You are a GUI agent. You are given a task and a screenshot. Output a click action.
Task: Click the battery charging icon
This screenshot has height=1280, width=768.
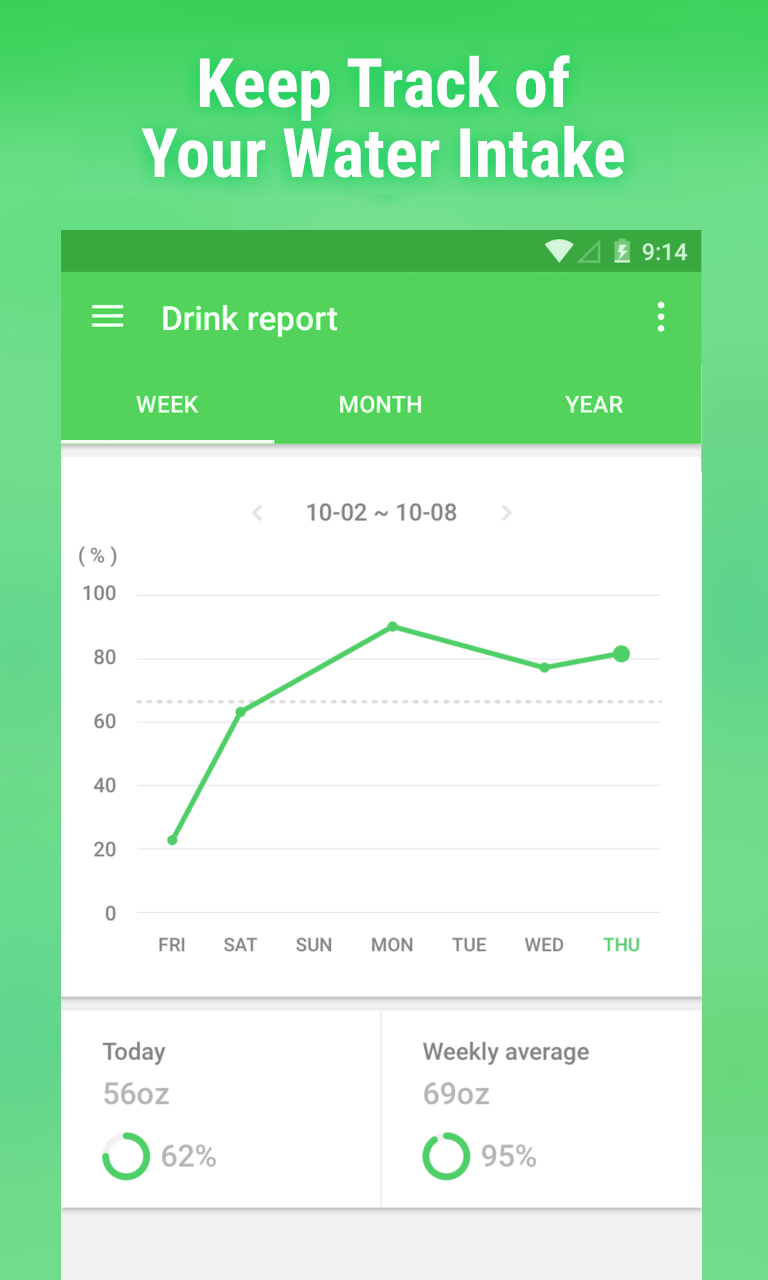620,251
